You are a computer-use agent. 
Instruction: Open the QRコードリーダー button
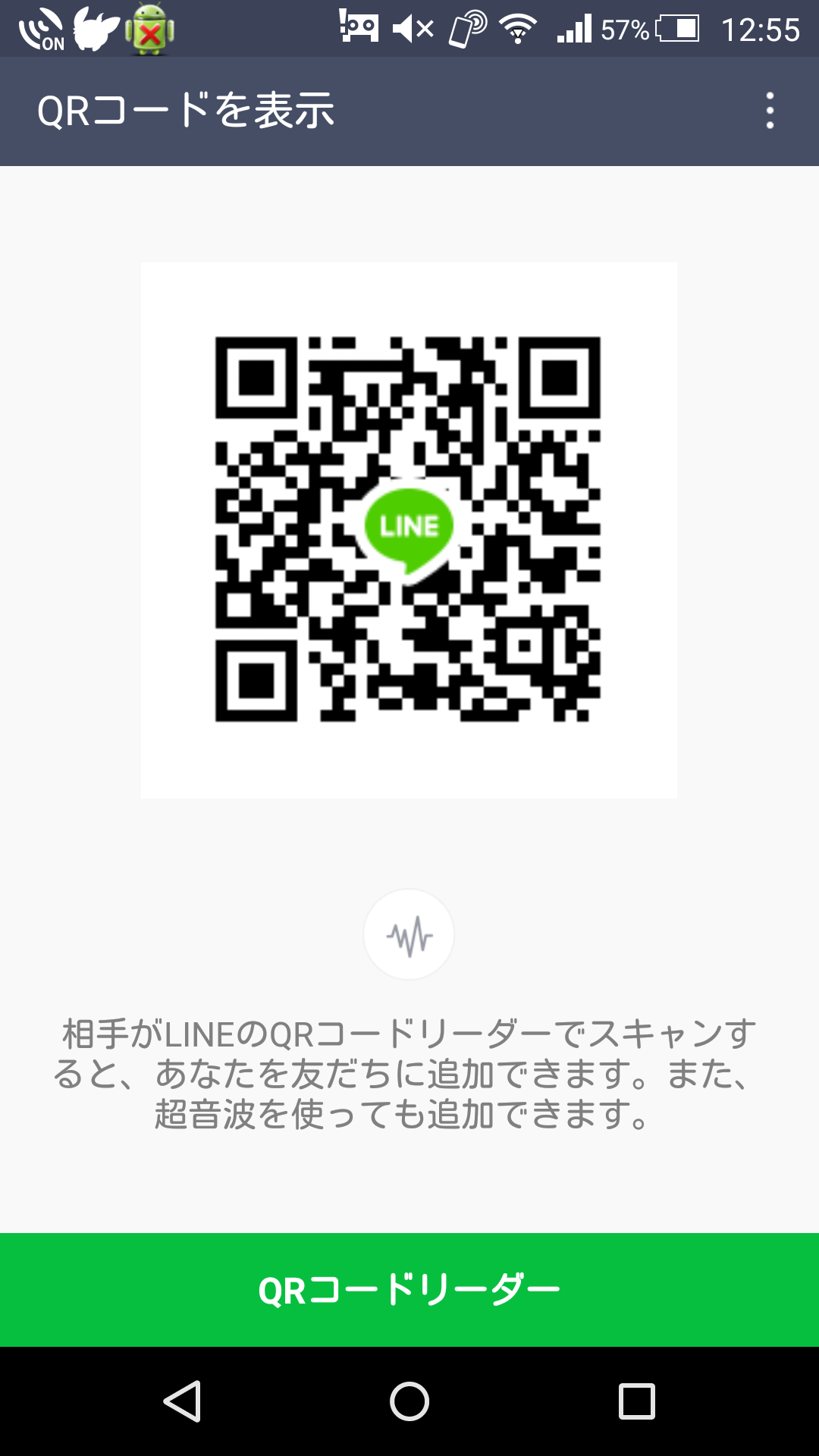tap(409, 1290)
